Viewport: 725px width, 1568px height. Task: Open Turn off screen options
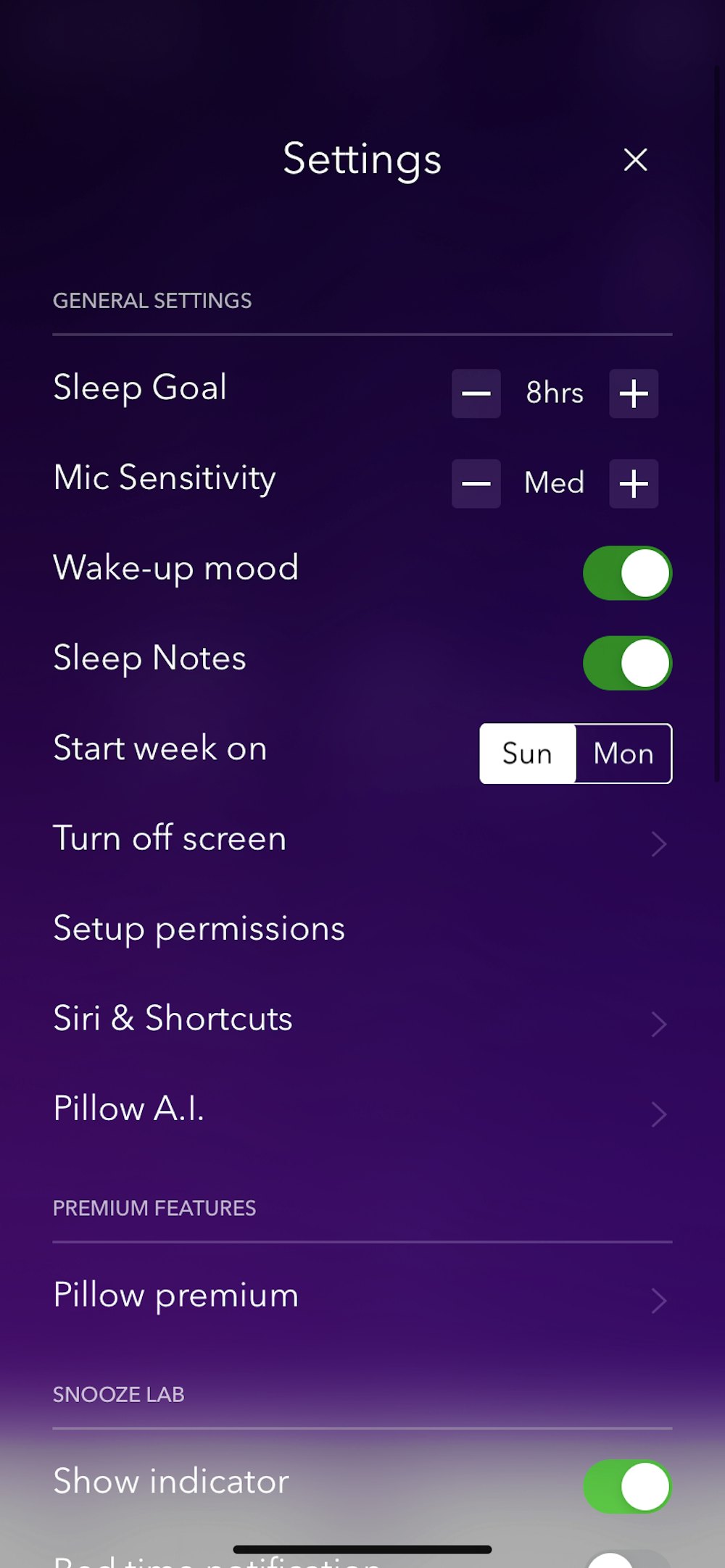coord(361,840)
